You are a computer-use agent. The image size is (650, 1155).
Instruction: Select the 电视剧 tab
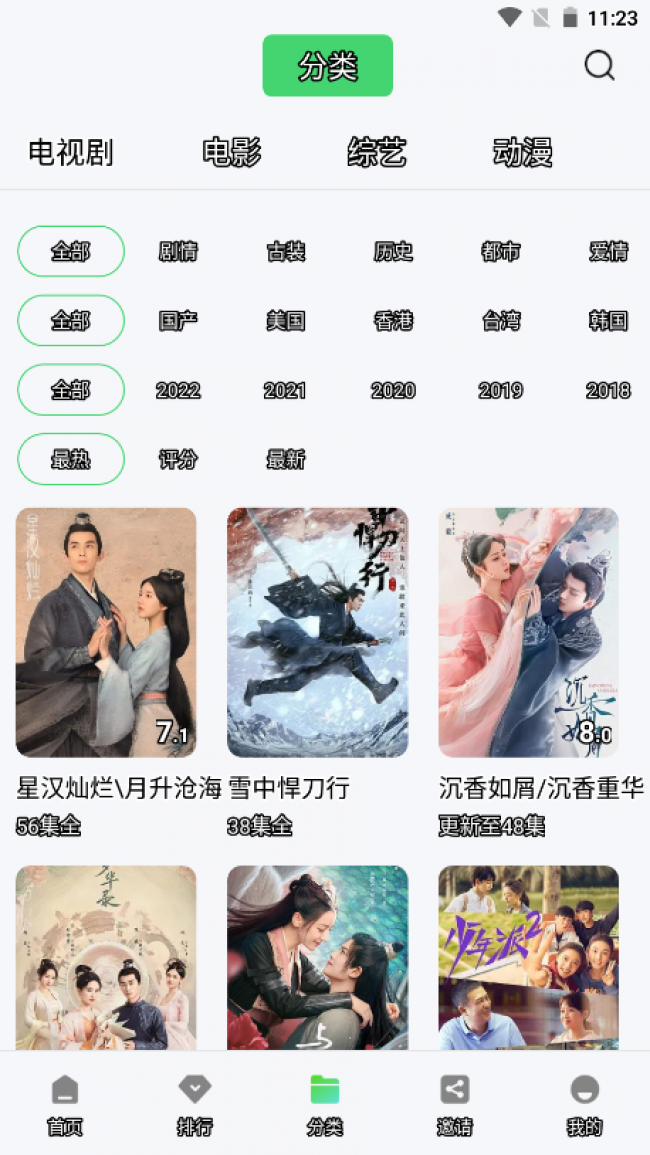pyautogui.click(x=71, y=153)
